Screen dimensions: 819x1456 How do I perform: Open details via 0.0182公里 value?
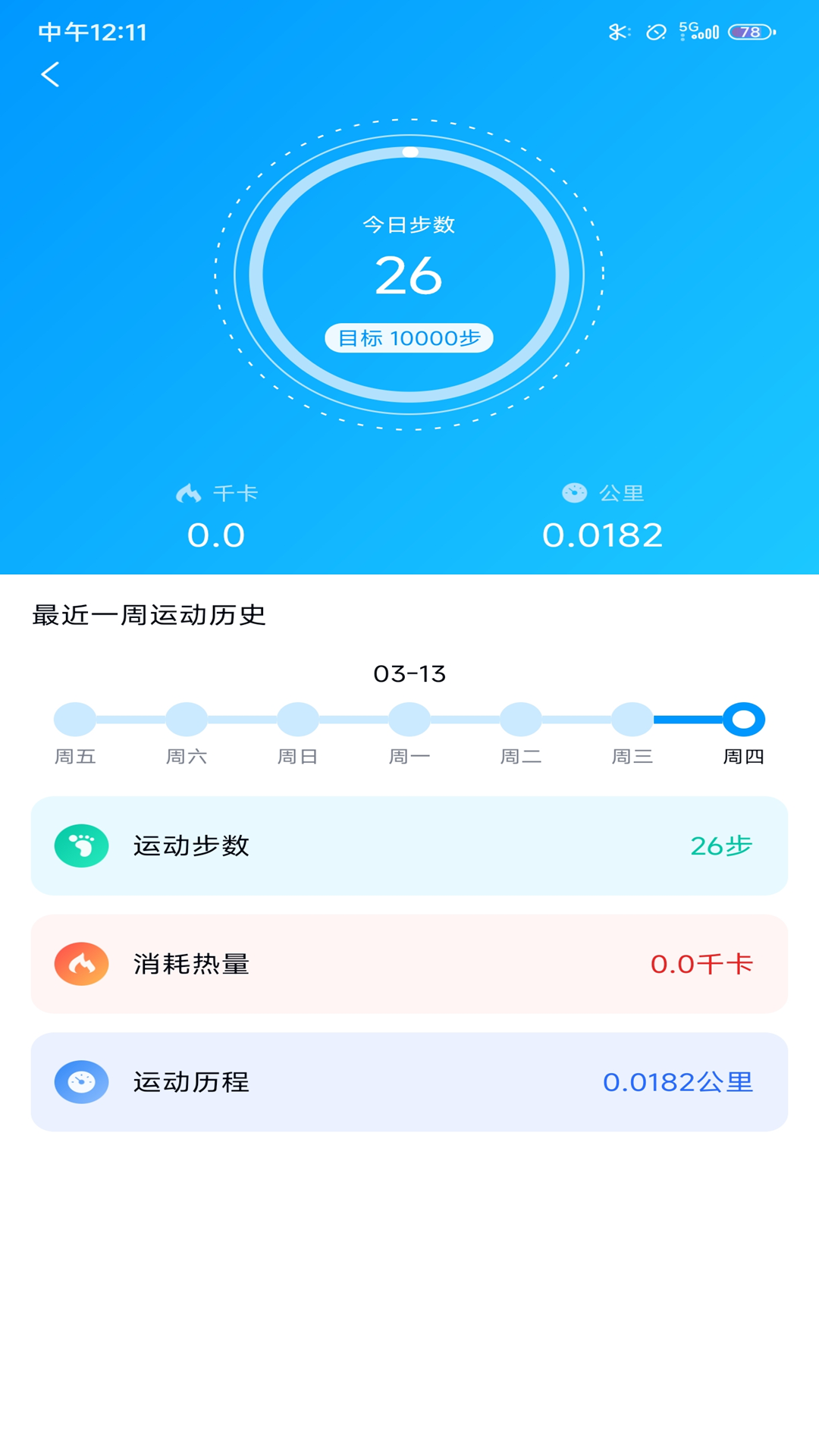point(677,1082)
